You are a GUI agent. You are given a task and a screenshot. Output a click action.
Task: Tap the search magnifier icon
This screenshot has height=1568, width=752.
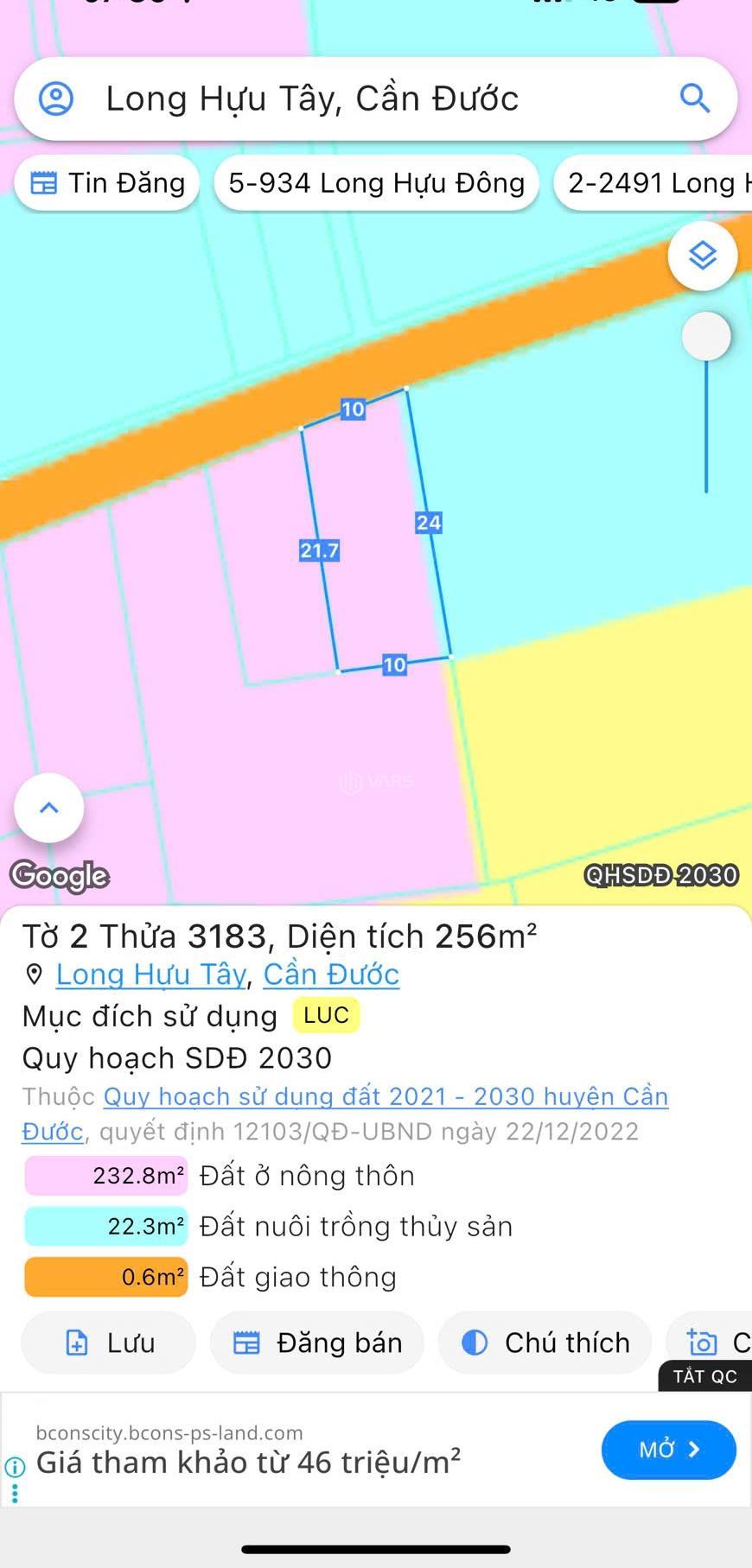pyautogui.click(x=694, y=98)
